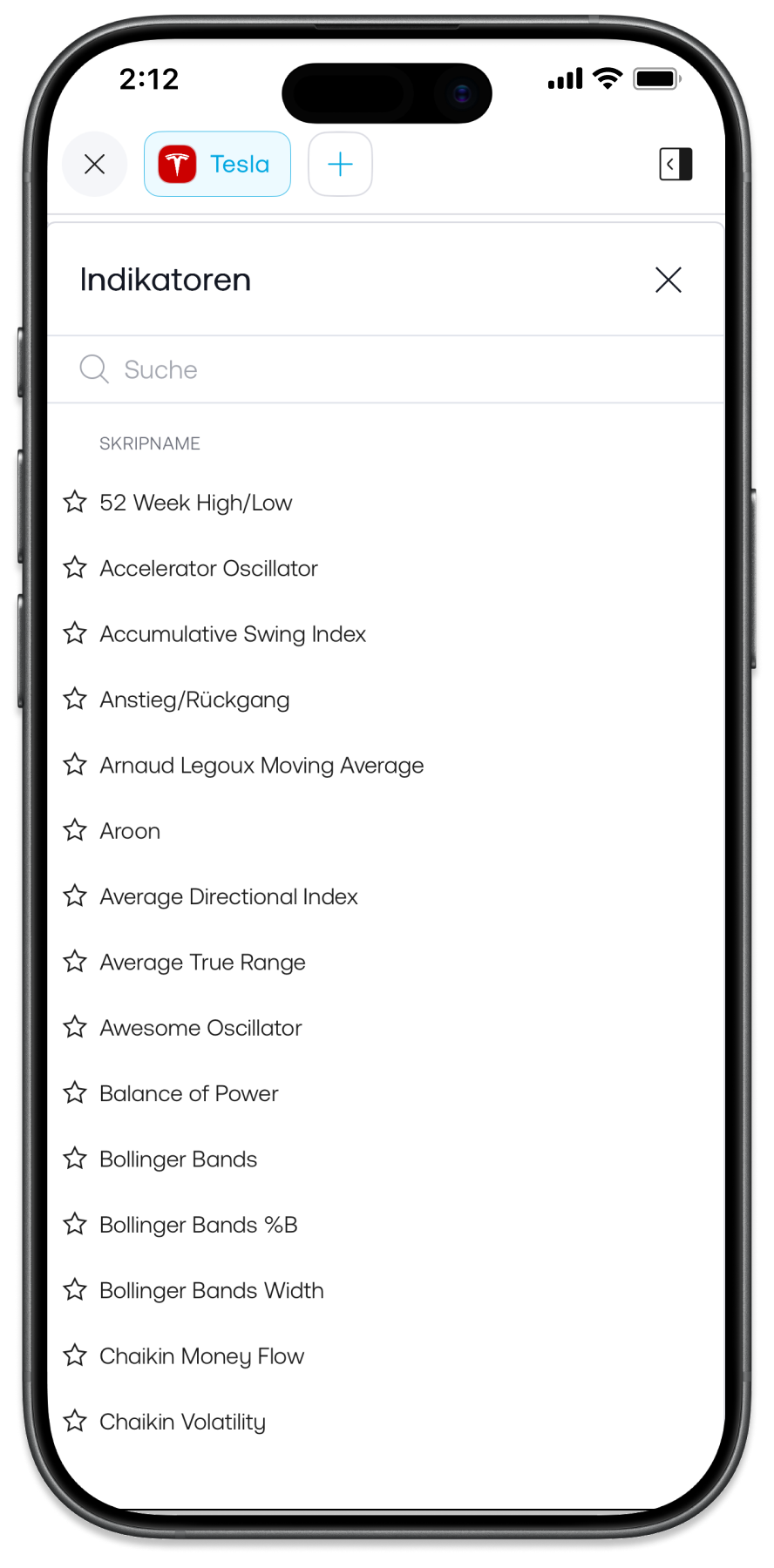This screenshot has height=1568, width=774.
Task: Select the Tesla tab
Action: point(217,164)
